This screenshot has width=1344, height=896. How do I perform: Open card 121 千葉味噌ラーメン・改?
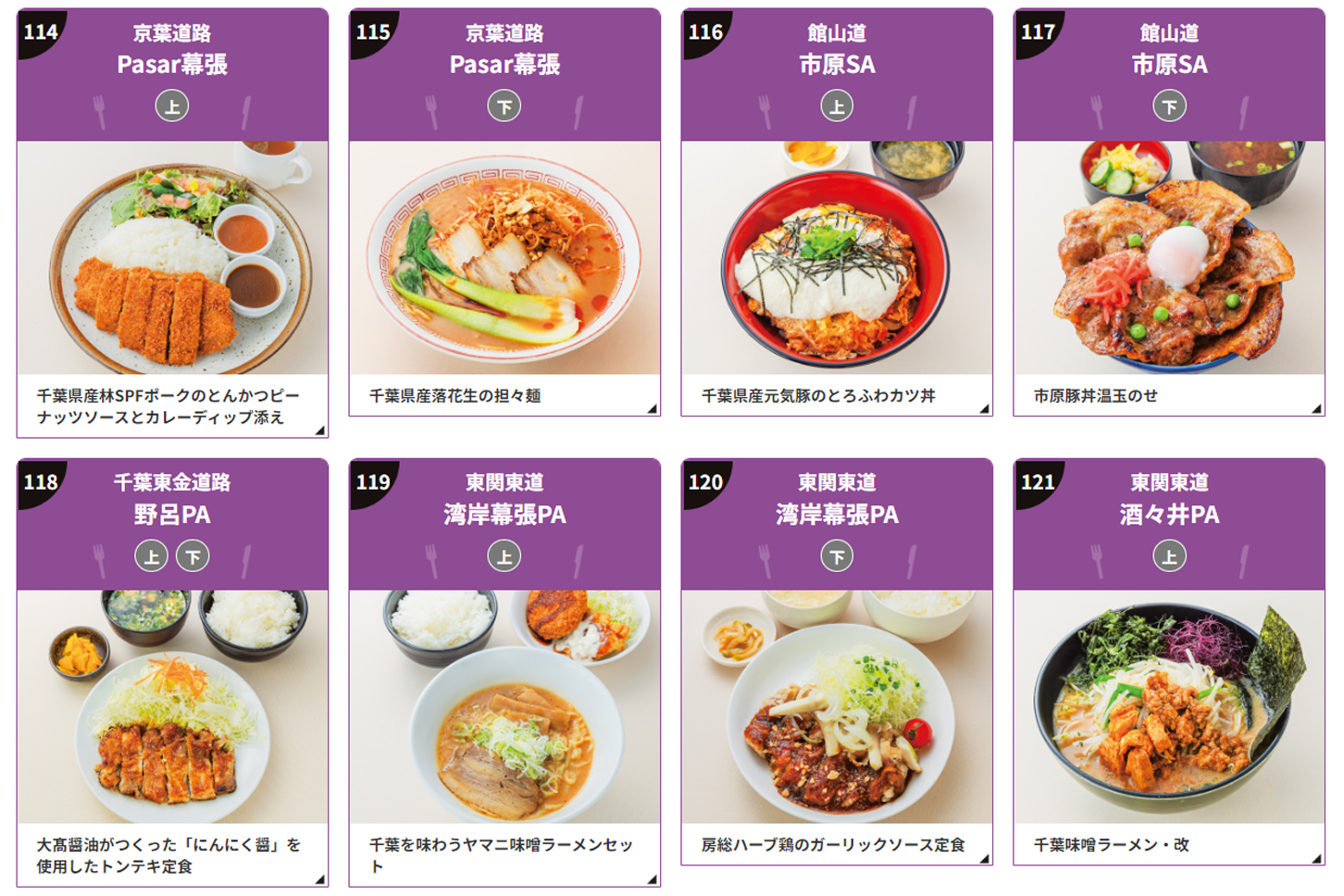(x=1169, y=706)
